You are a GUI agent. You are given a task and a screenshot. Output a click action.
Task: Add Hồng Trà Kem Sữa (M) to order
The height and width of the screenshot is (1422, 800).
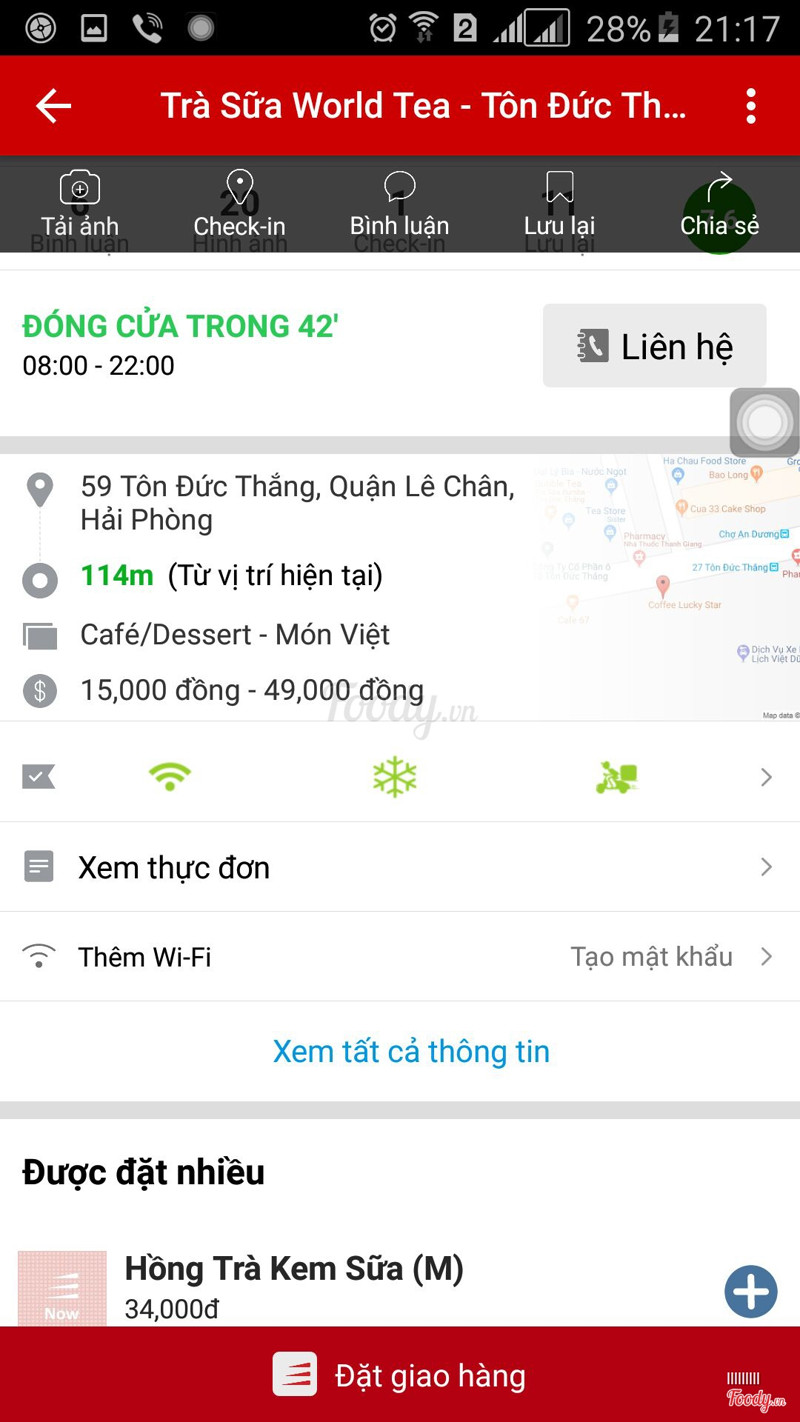pos(750,1291)
